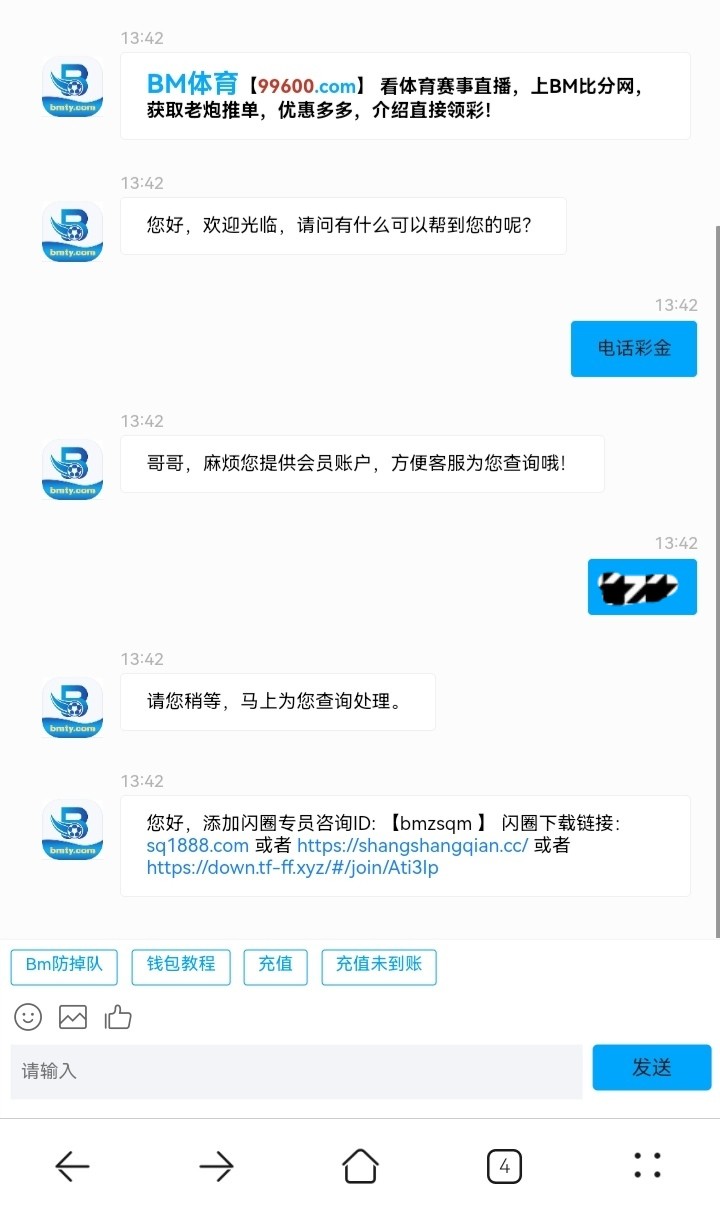Tap the thumbs-up rating icon

point(118,1017)
